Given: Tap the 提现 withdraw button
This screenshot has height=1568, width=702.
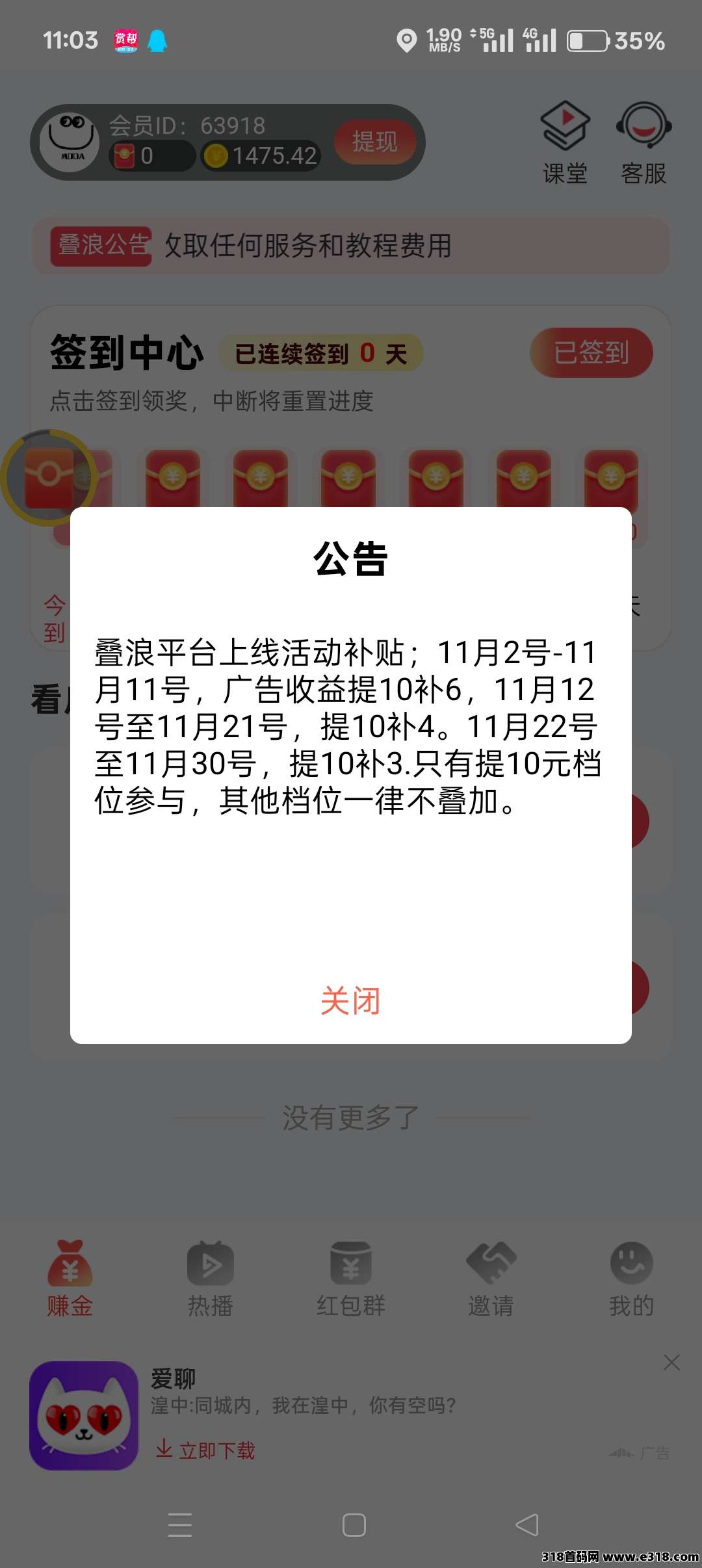Looking at the screenshot, I should click(375, 142).
